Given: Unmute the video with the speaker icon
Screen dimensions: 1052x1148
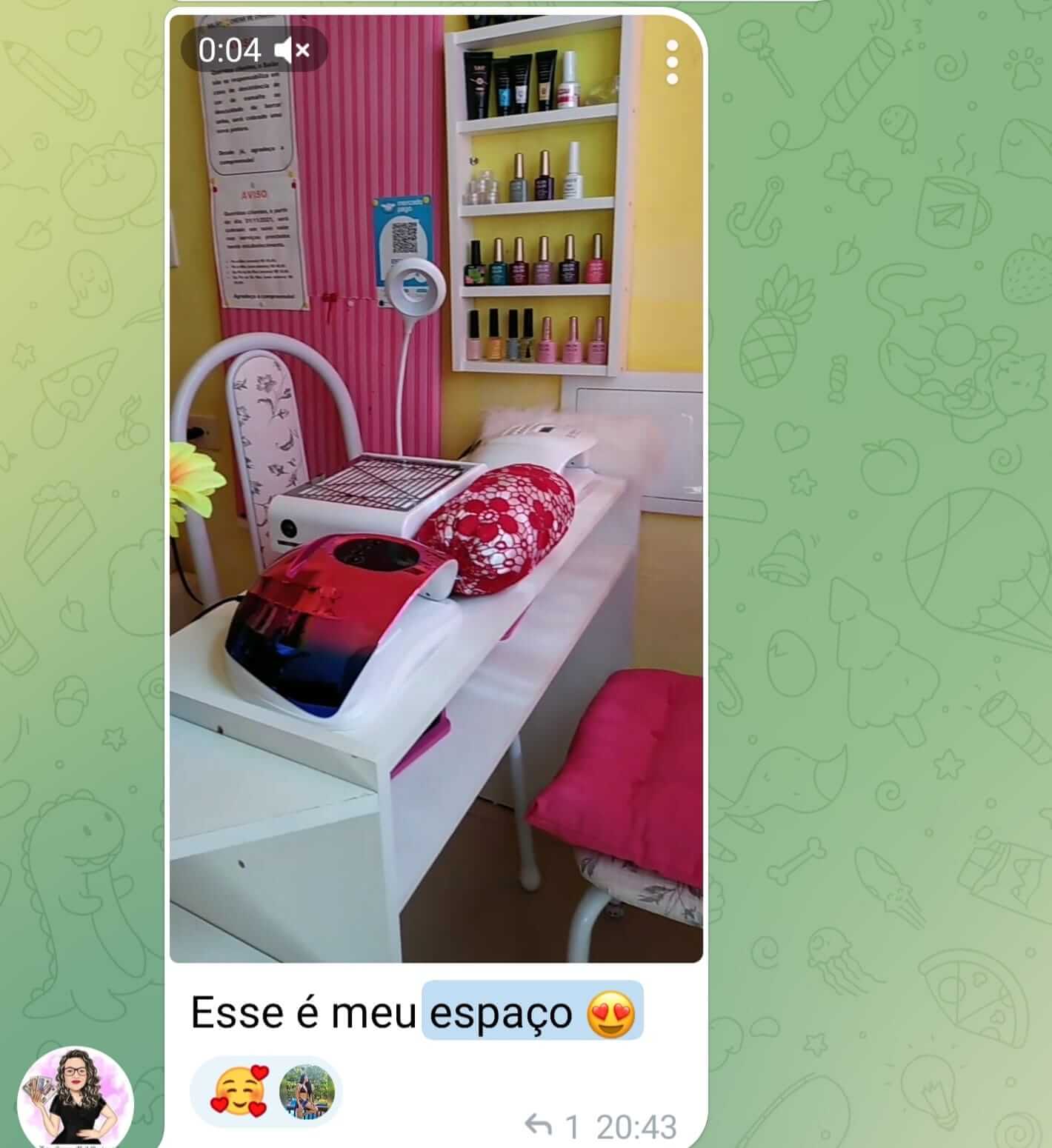Looking at the screenshot, I should (293, 50).
